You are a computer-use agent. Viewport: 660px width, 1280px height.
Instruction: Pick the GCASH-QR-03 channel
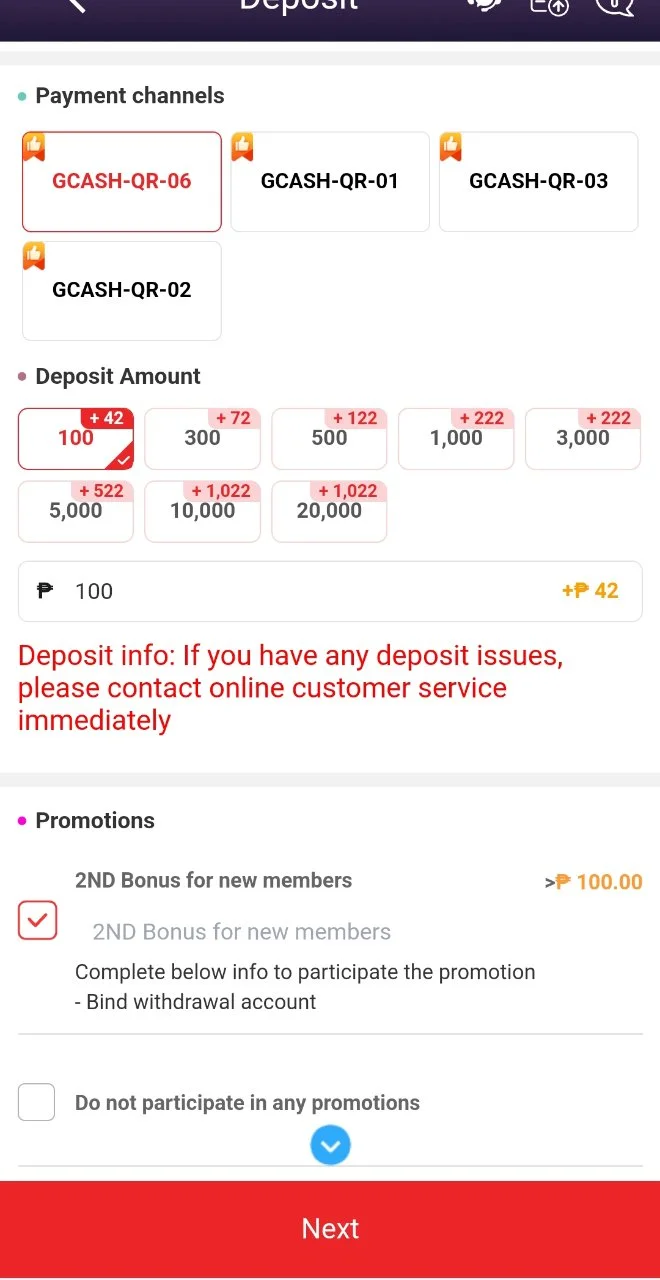[538, 182]
